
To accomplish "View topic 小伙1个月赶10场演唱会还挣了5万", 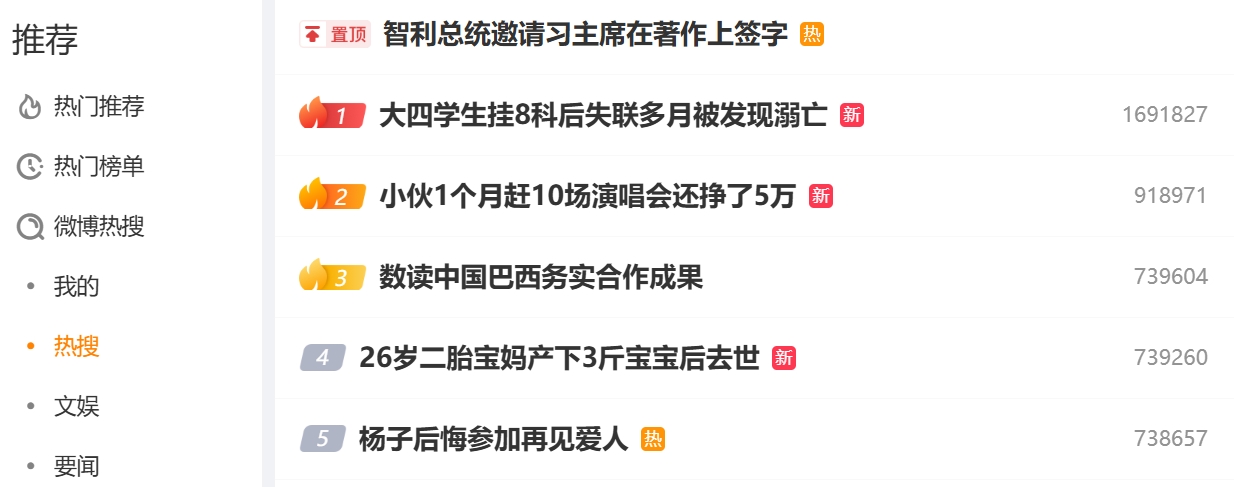I will click(x=586, y=196).
